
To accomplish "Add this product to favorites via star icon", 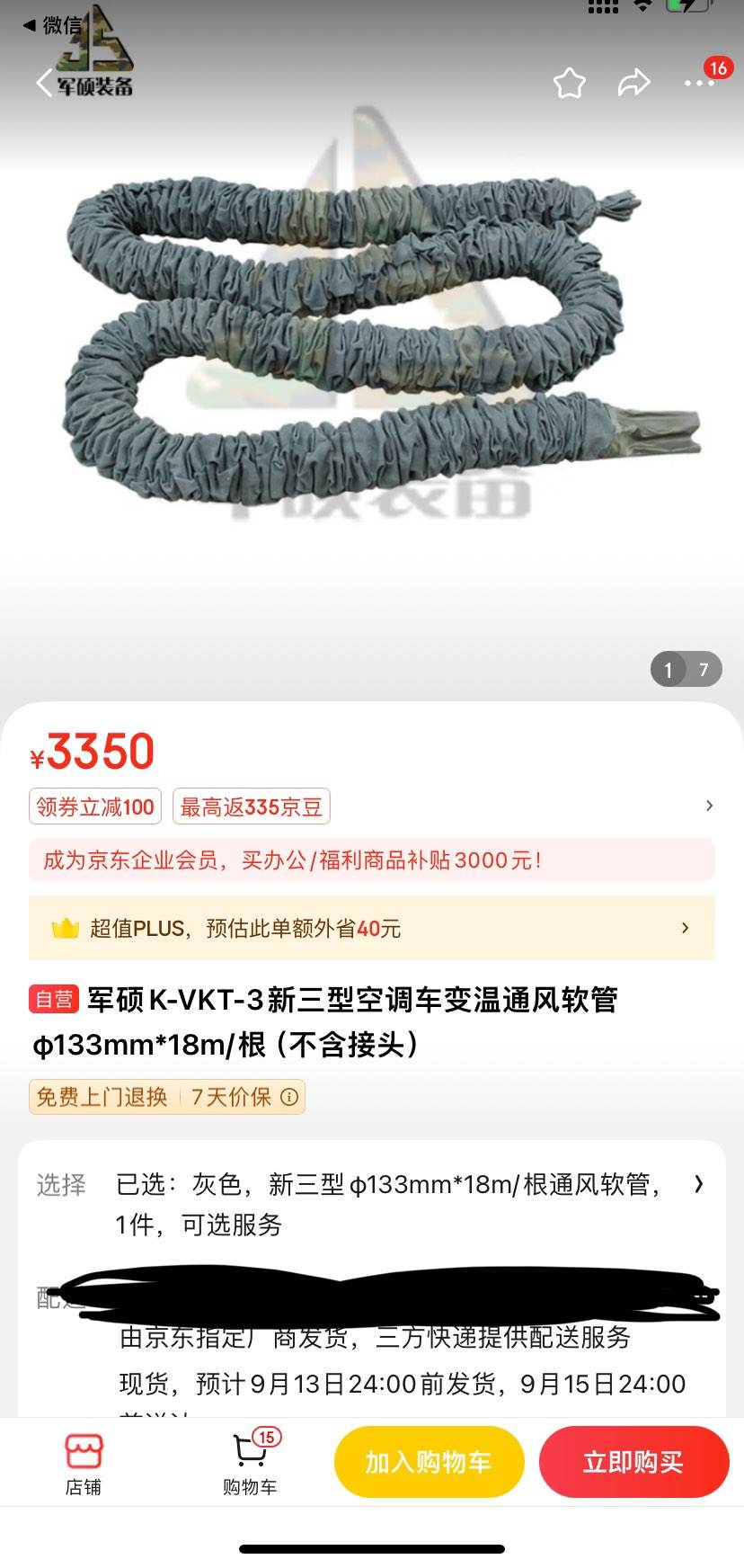I will [x=569, y=83].
